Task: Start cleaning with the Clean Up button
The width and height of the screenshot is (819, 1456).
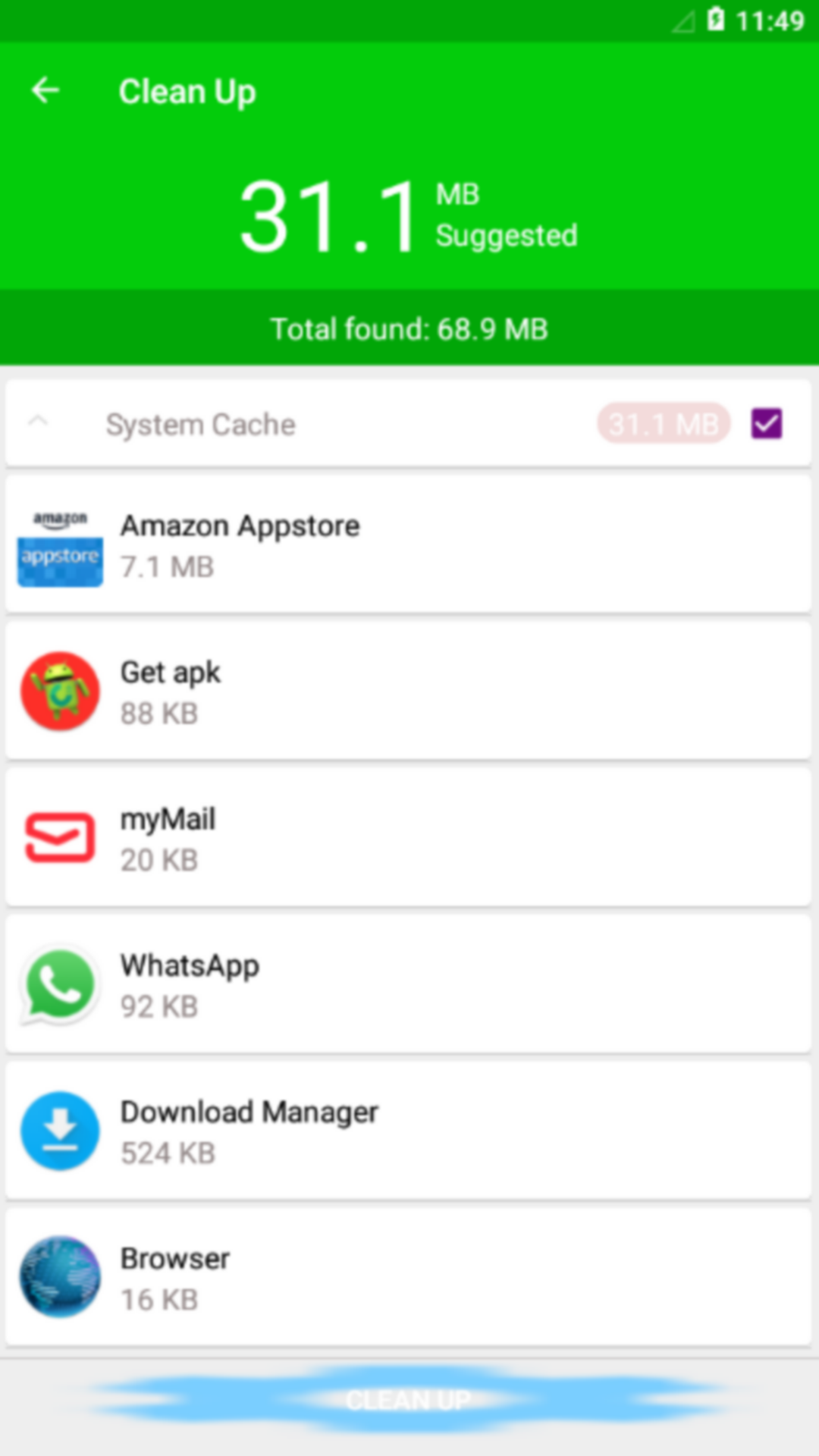Action: click(408, 1399)
